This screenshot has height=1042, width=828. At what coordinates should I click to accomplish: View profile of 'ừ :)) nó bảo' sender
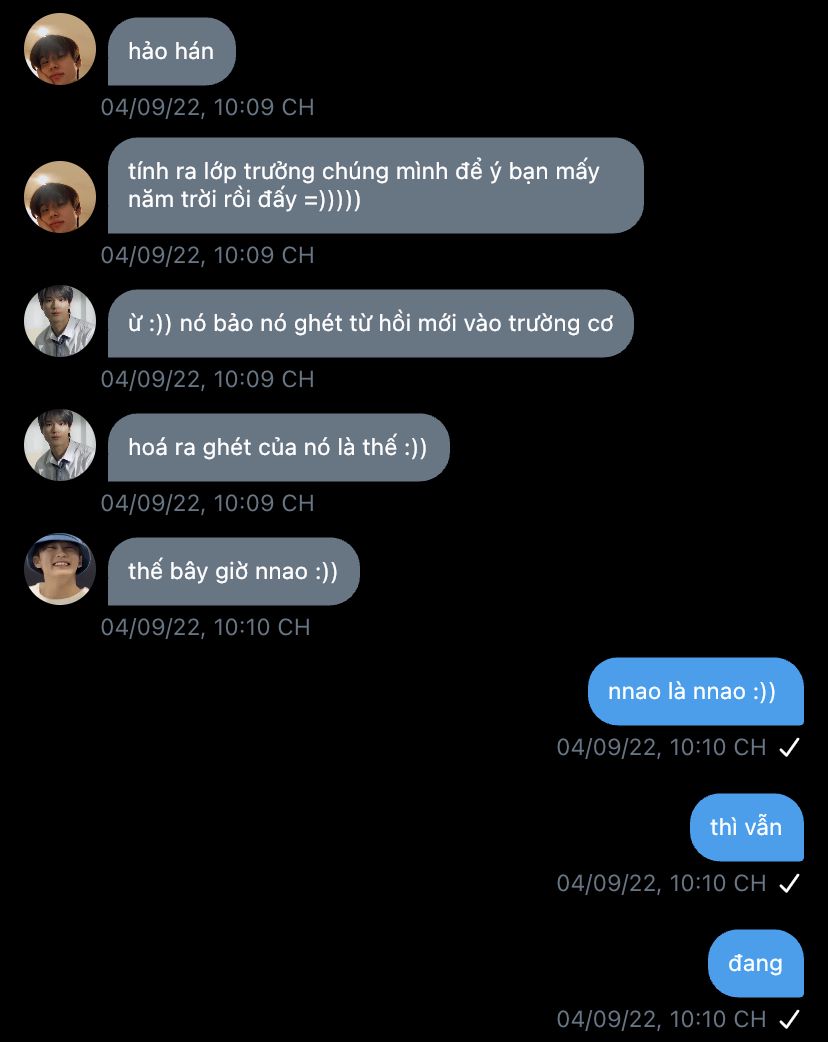pos(60,321)
